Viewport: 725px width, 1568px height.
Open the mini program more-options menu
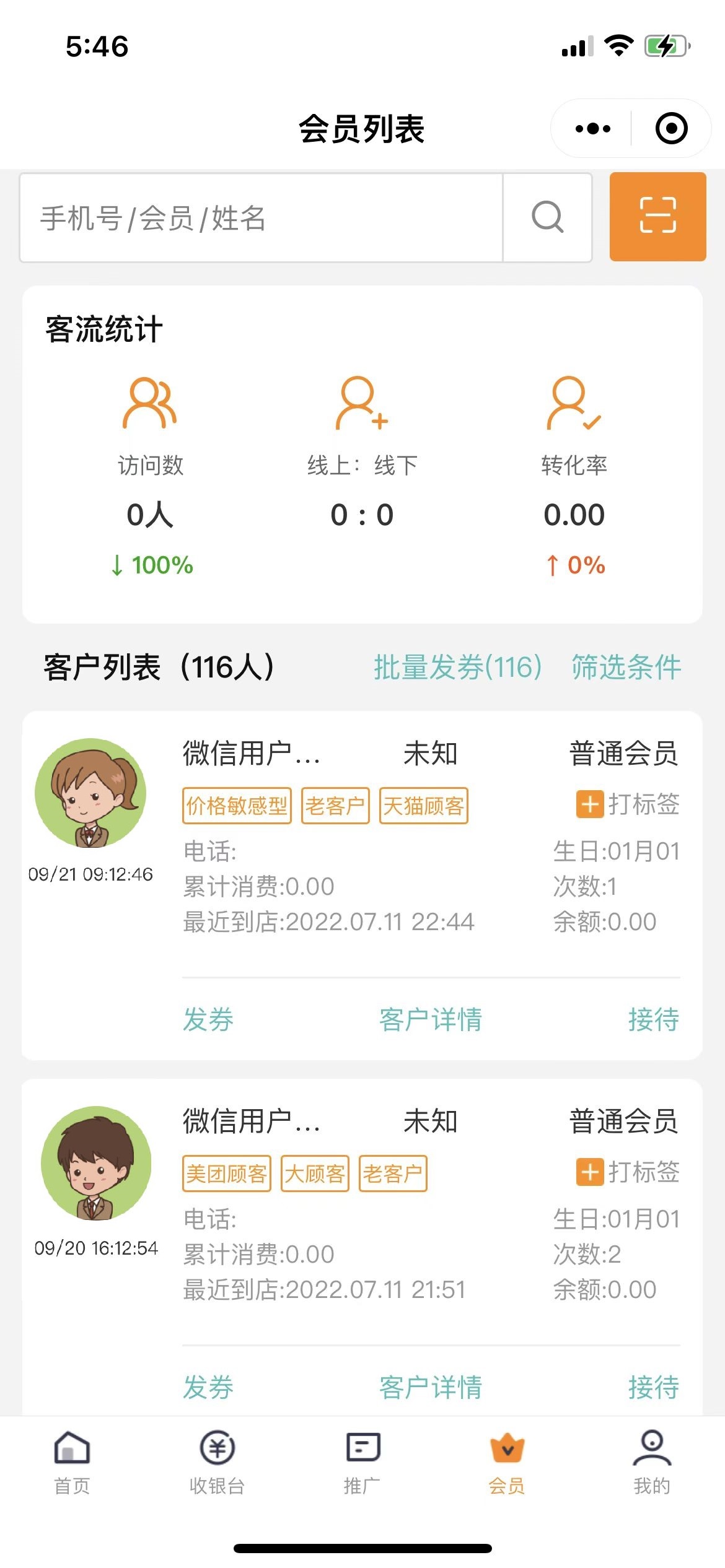tap(592, 129)
